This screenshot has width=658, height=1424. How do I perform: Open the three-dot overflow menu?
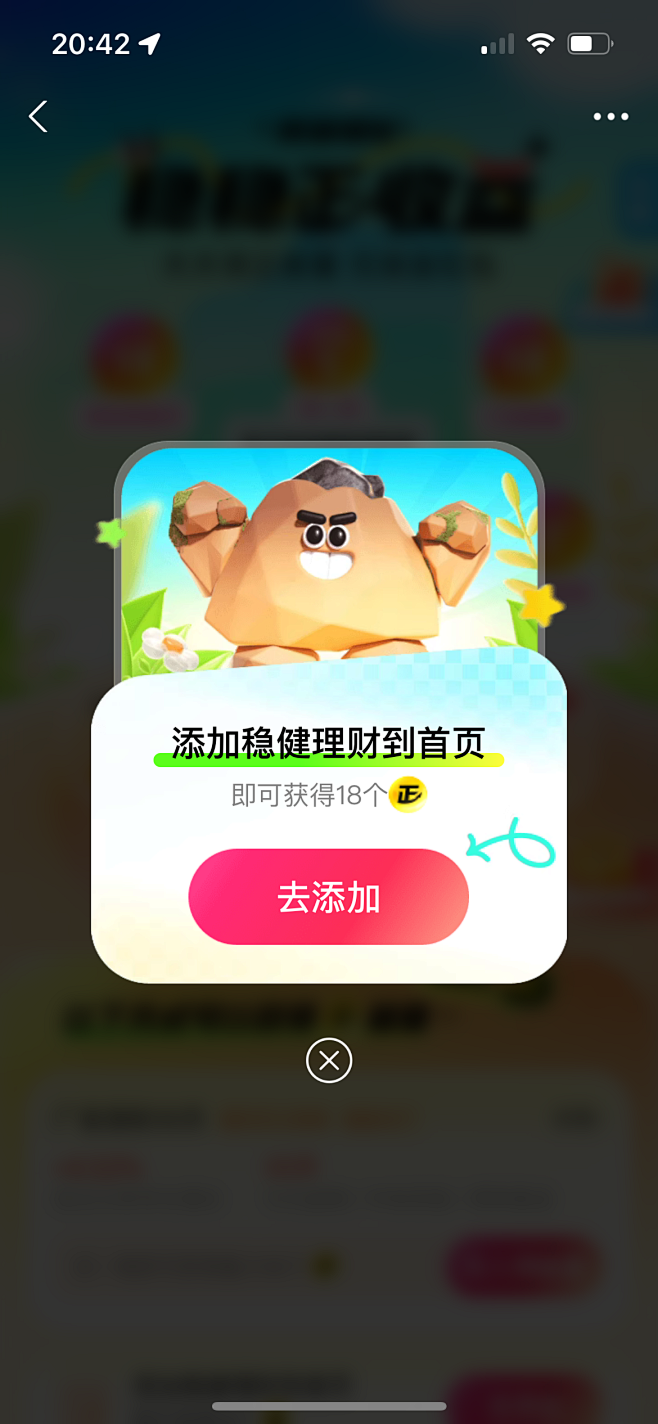click(610, 117)
